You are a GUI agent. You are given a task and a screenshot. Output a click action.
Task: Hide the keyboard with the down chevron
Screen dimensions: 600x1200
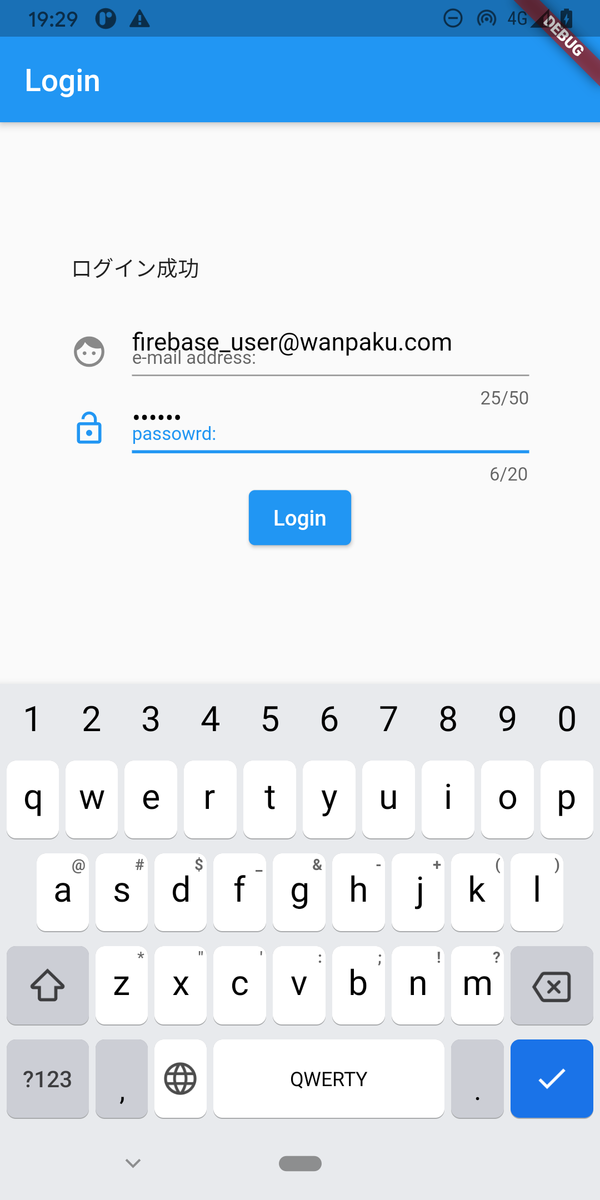(x=133, y=1163)
